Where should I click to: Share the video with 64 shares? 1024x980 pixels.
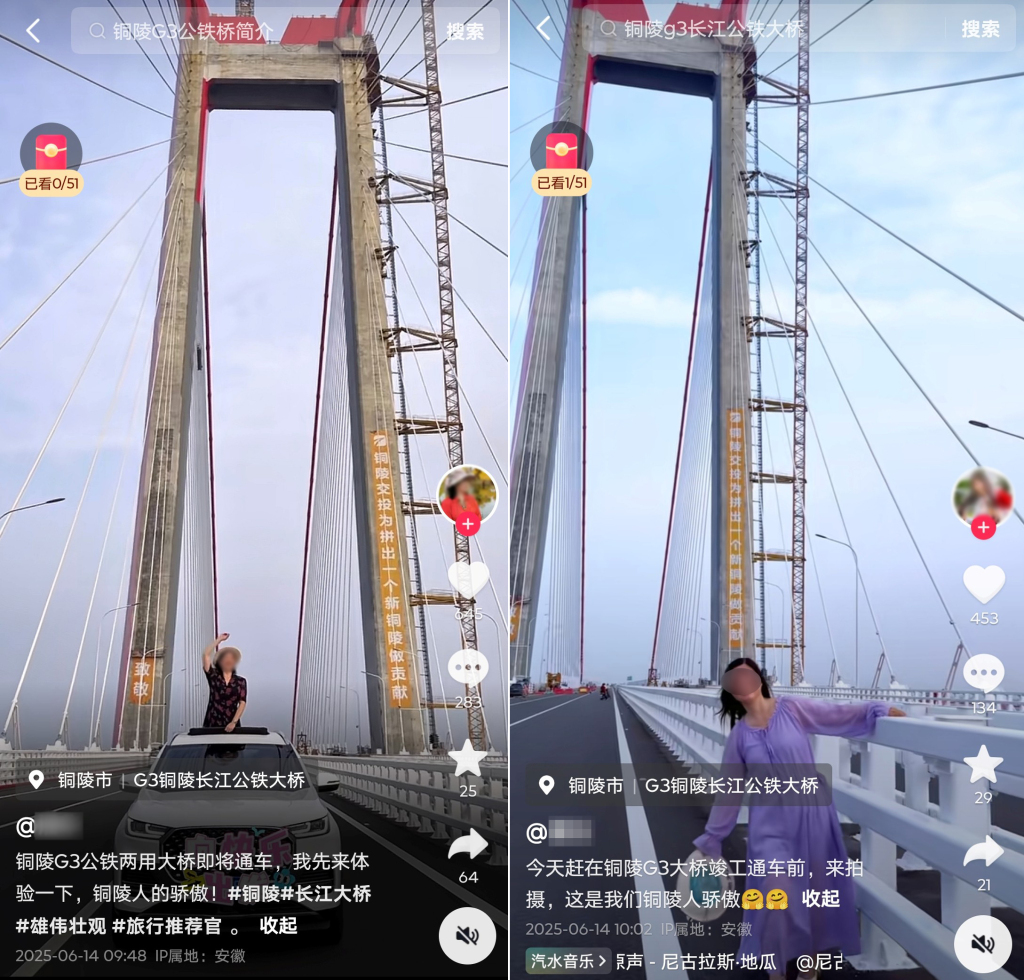(x=467, y=846)
